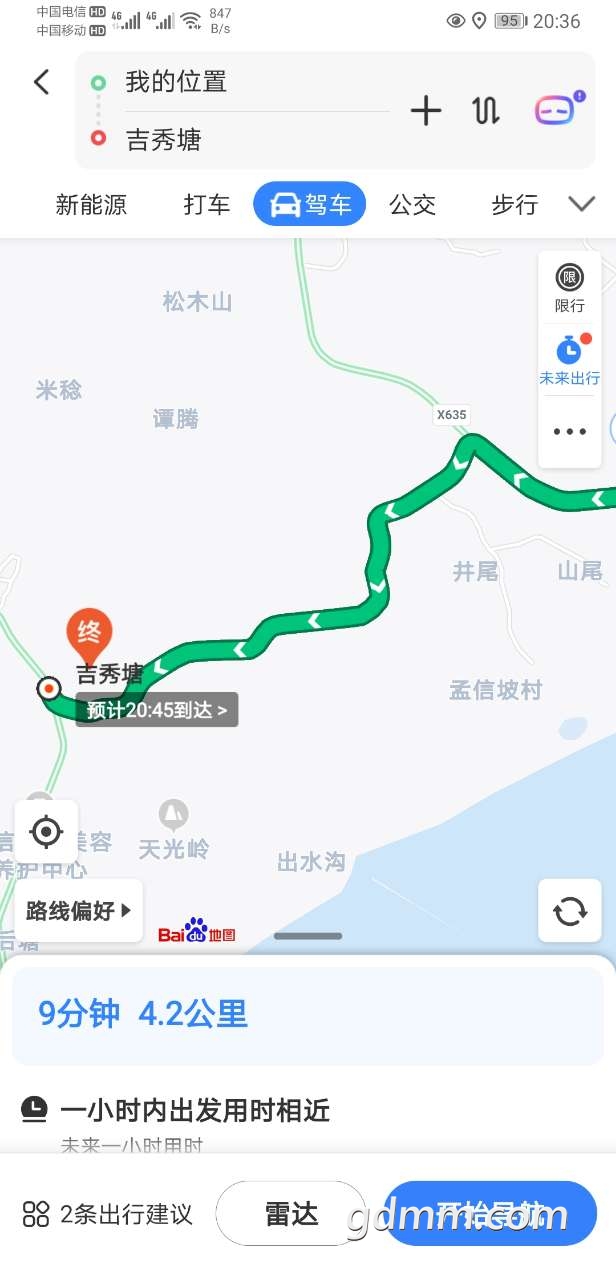The height and width of the screenshot is (1280, 616).
Task: Open 未来出行 future trip planner
Action: pos(569,360)
